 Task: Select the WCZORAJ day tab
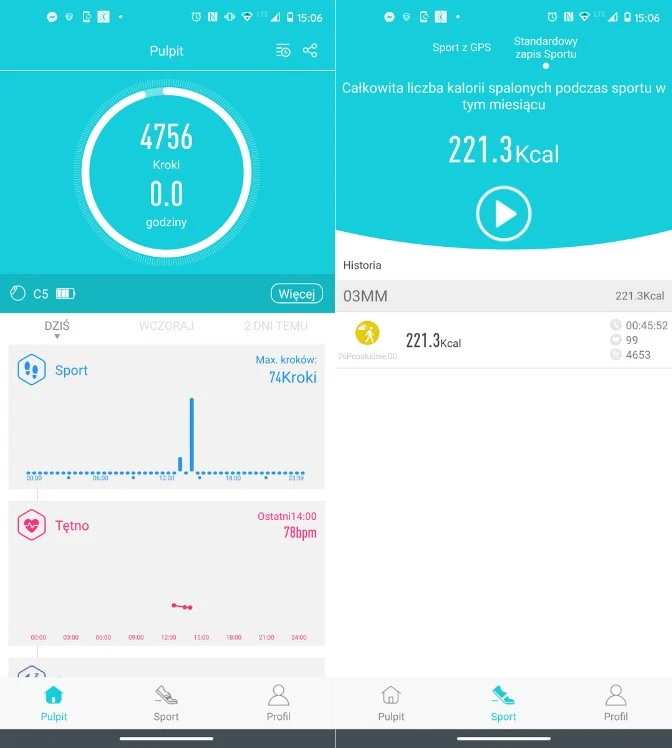[x=167, y=326]
